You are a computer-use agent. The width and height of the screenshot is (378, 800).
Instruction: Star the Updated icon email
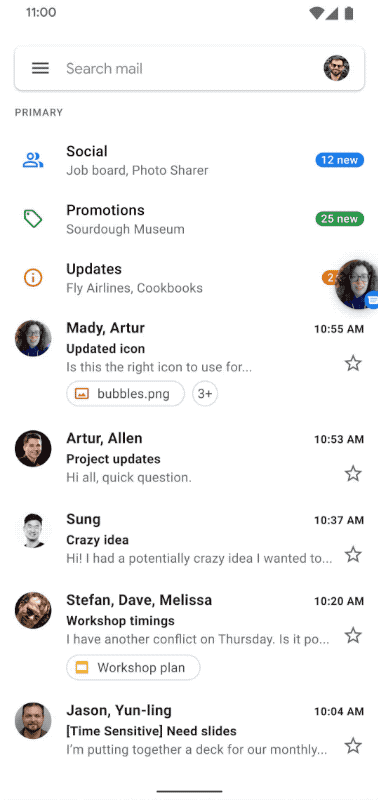pos(353,364)
